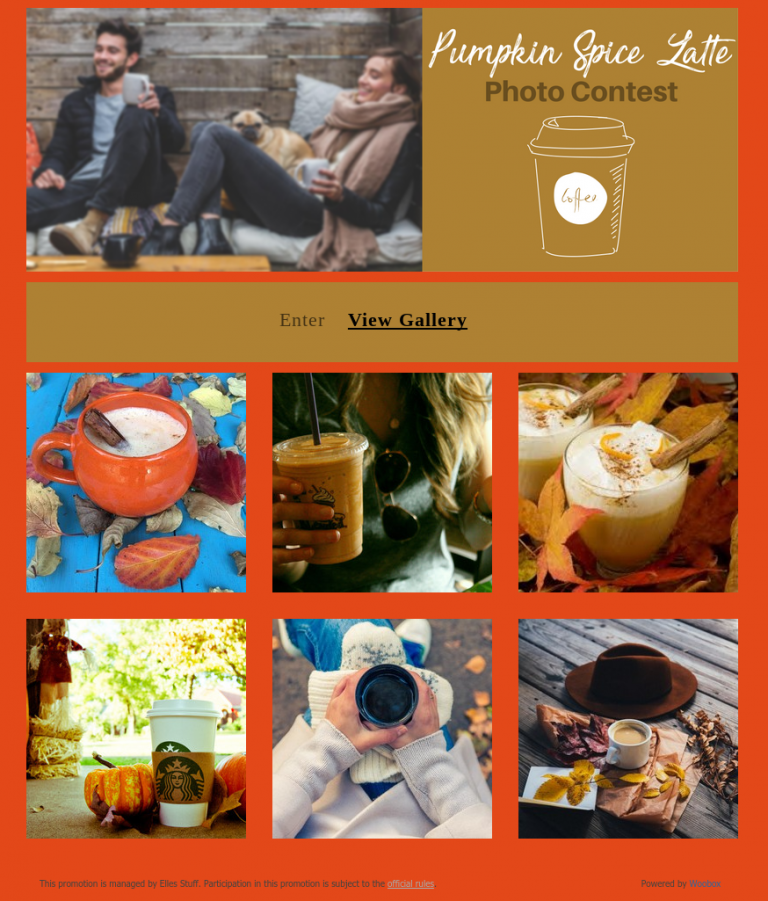Viewport: 768px width, 901px height.
Task: View the orange mug on blue table photo
Action: click(135, 481)
